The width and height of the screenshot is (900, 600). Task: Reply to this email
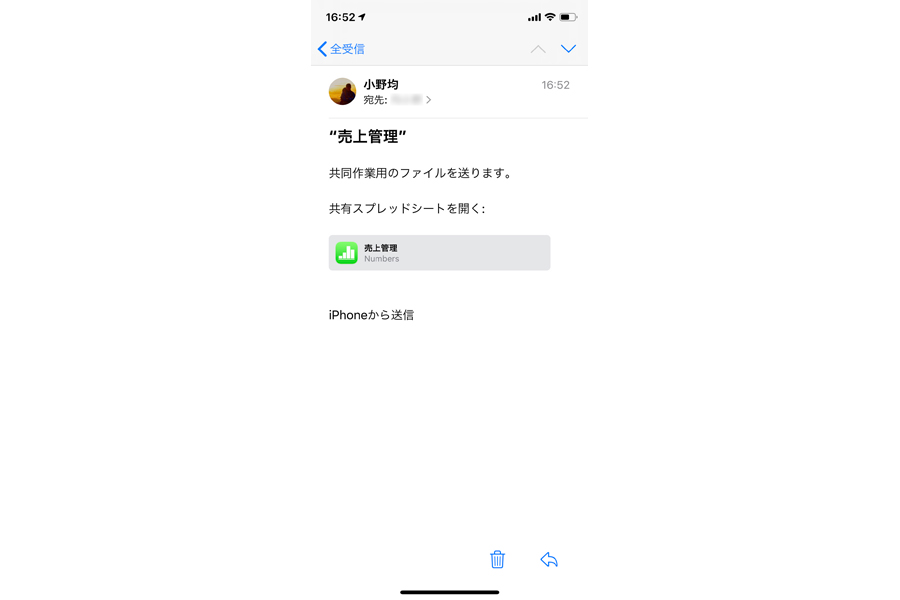(549, 560)
